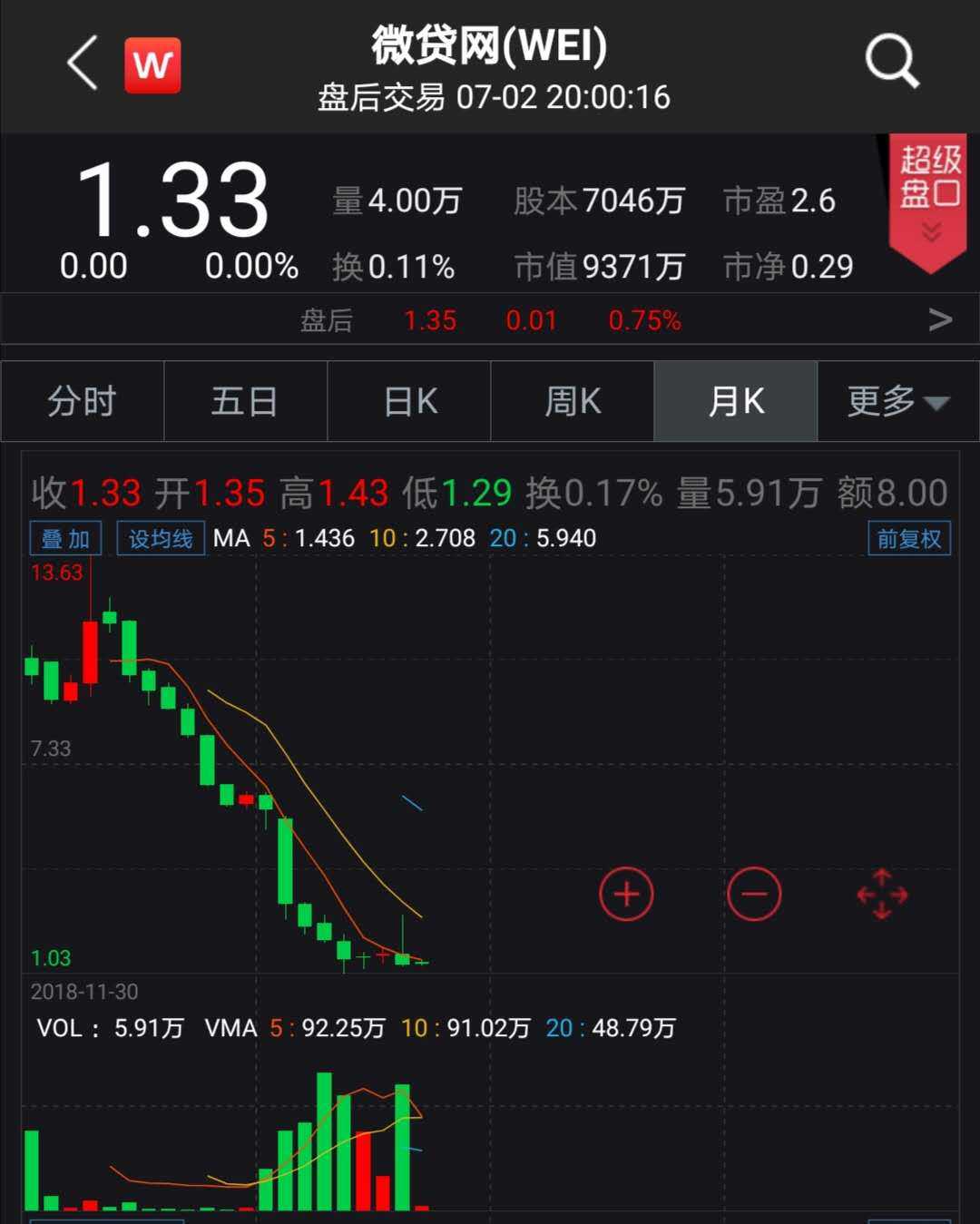Expand the VMA indicator options
This screenshot has height=1224, width=980.
[231, 1029]
